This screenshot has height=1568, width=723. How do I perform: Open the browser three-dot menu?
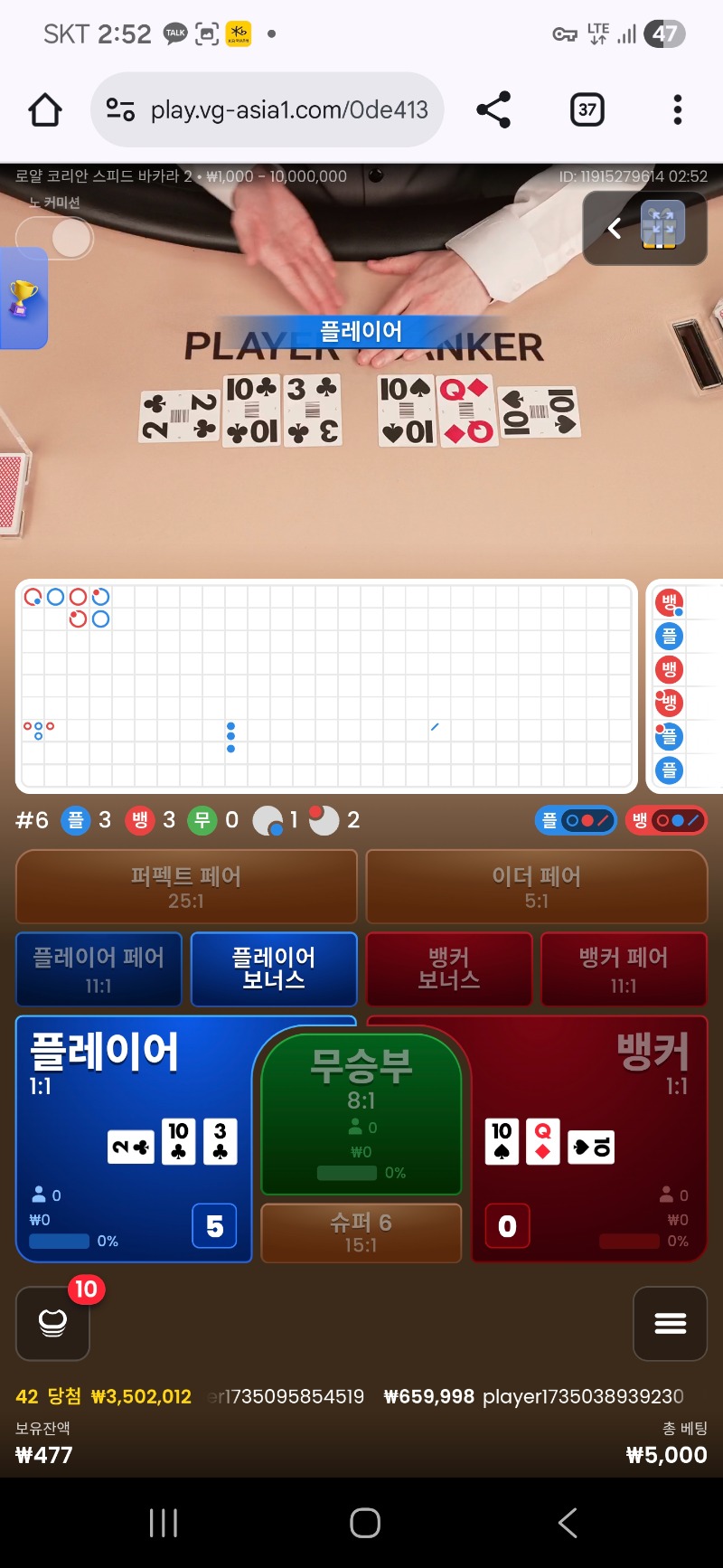coord(676,109)
